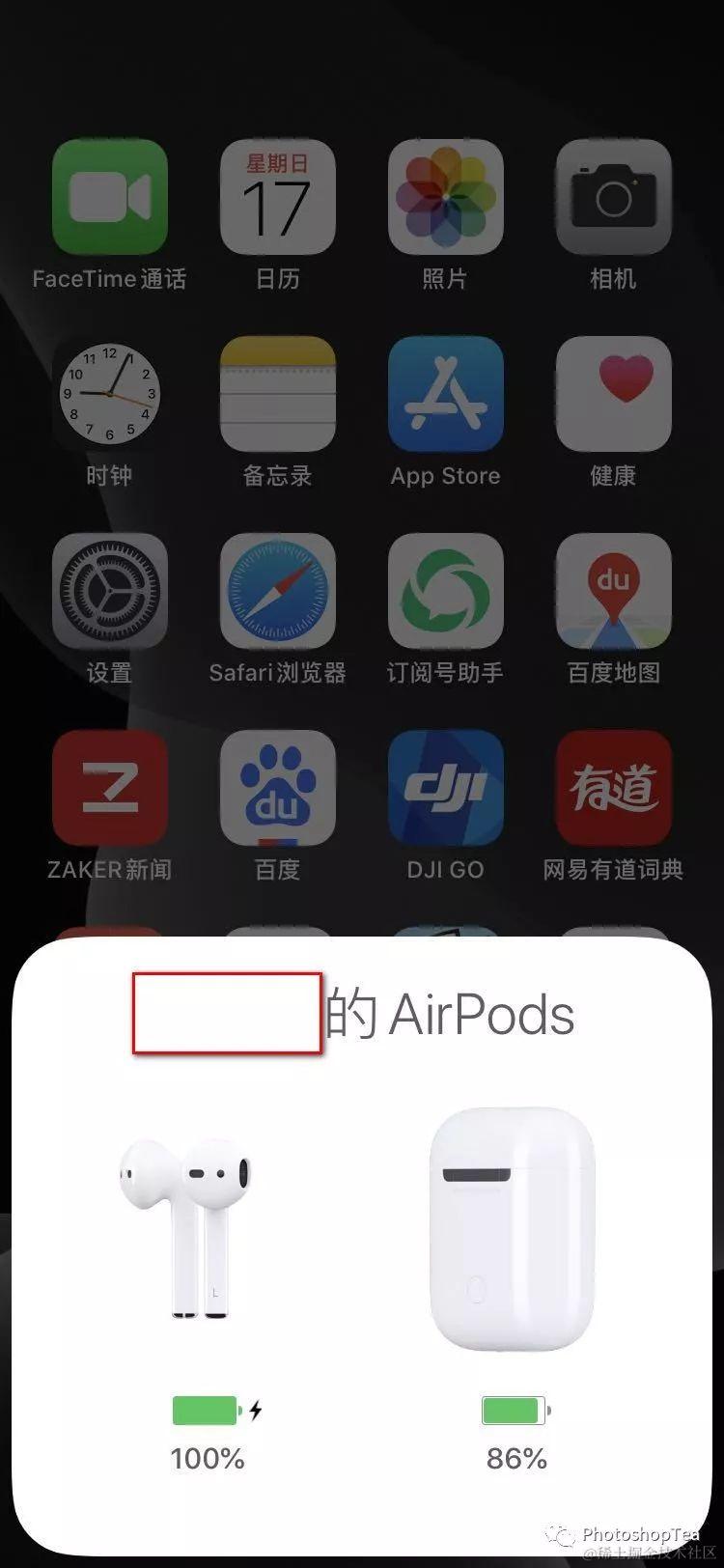724x1568 pixels.
Task: Open Baidu Maps 百度地图
Action: pos(613,591)
